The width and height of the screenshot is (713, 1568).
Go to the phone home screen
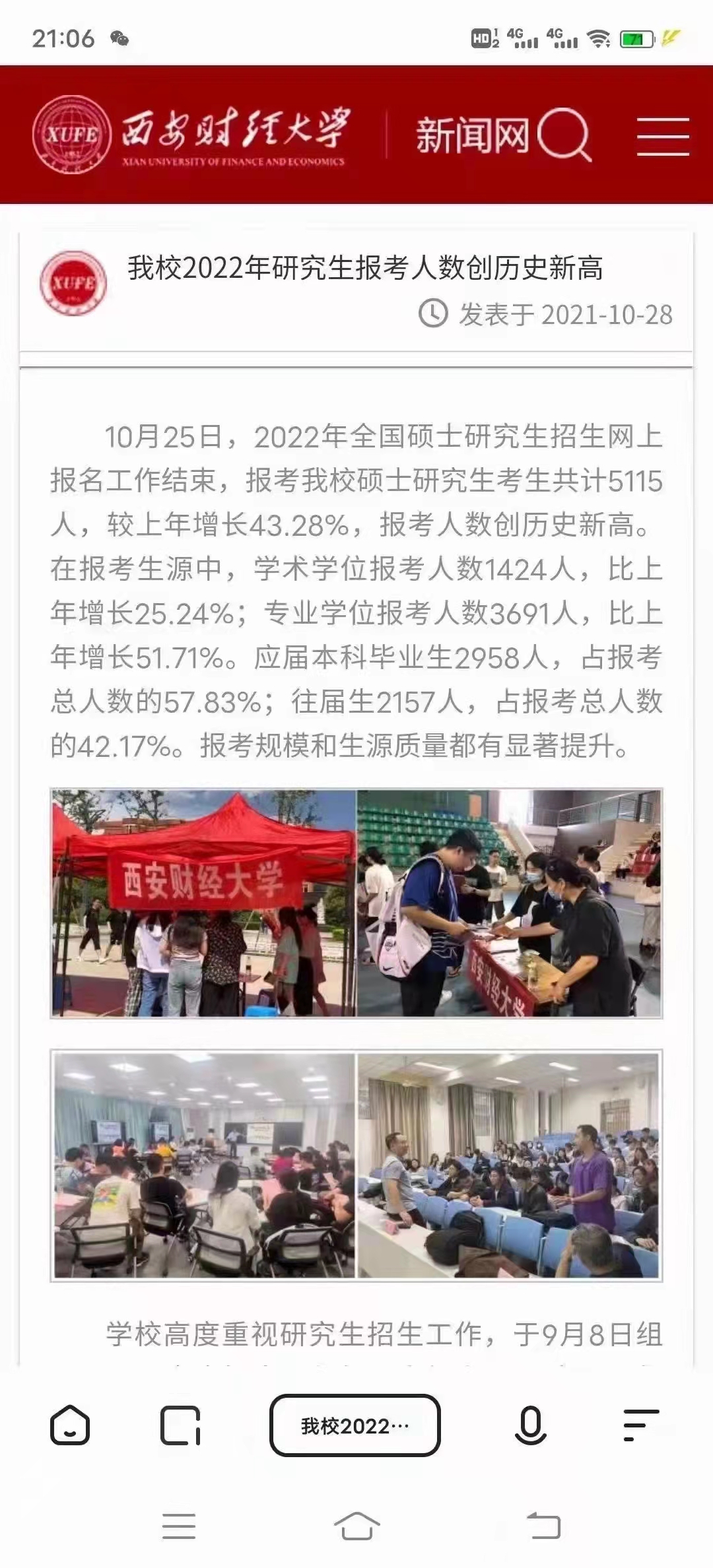pos(356,1526)
